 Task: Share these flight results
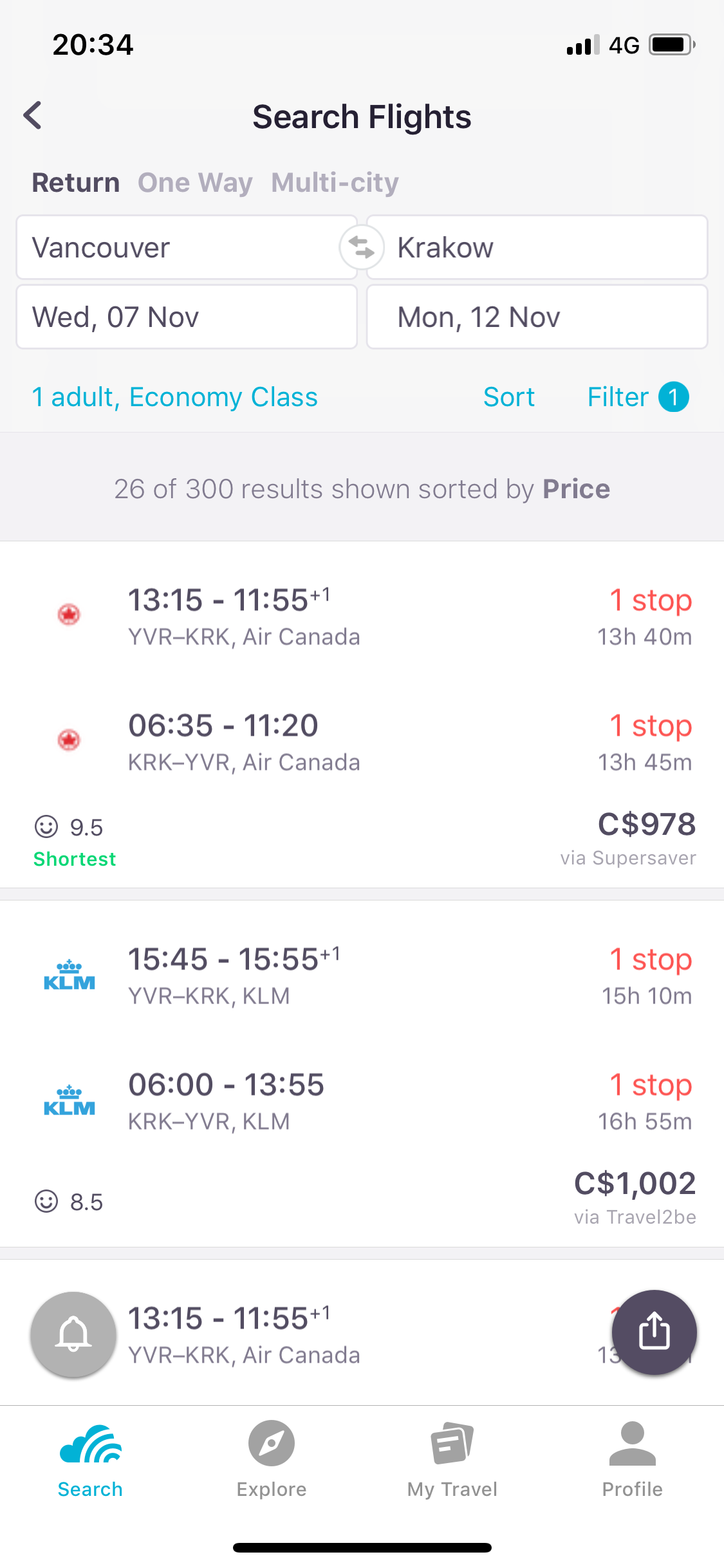click(x=654, y=1332)
